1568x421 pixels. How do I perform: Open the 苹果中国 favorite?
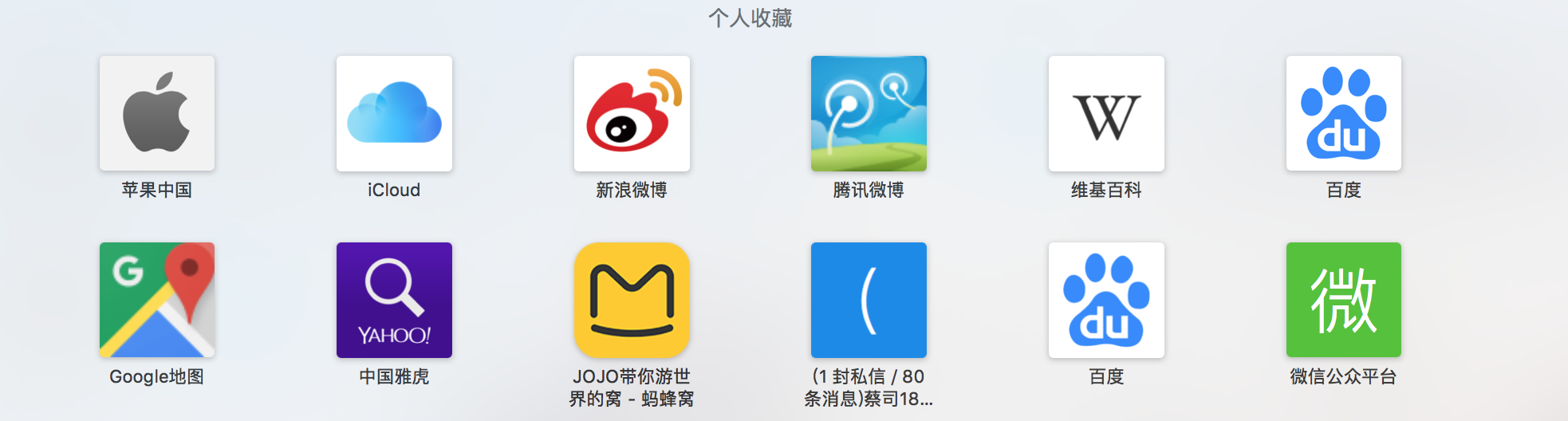click(x=157, y=113)
